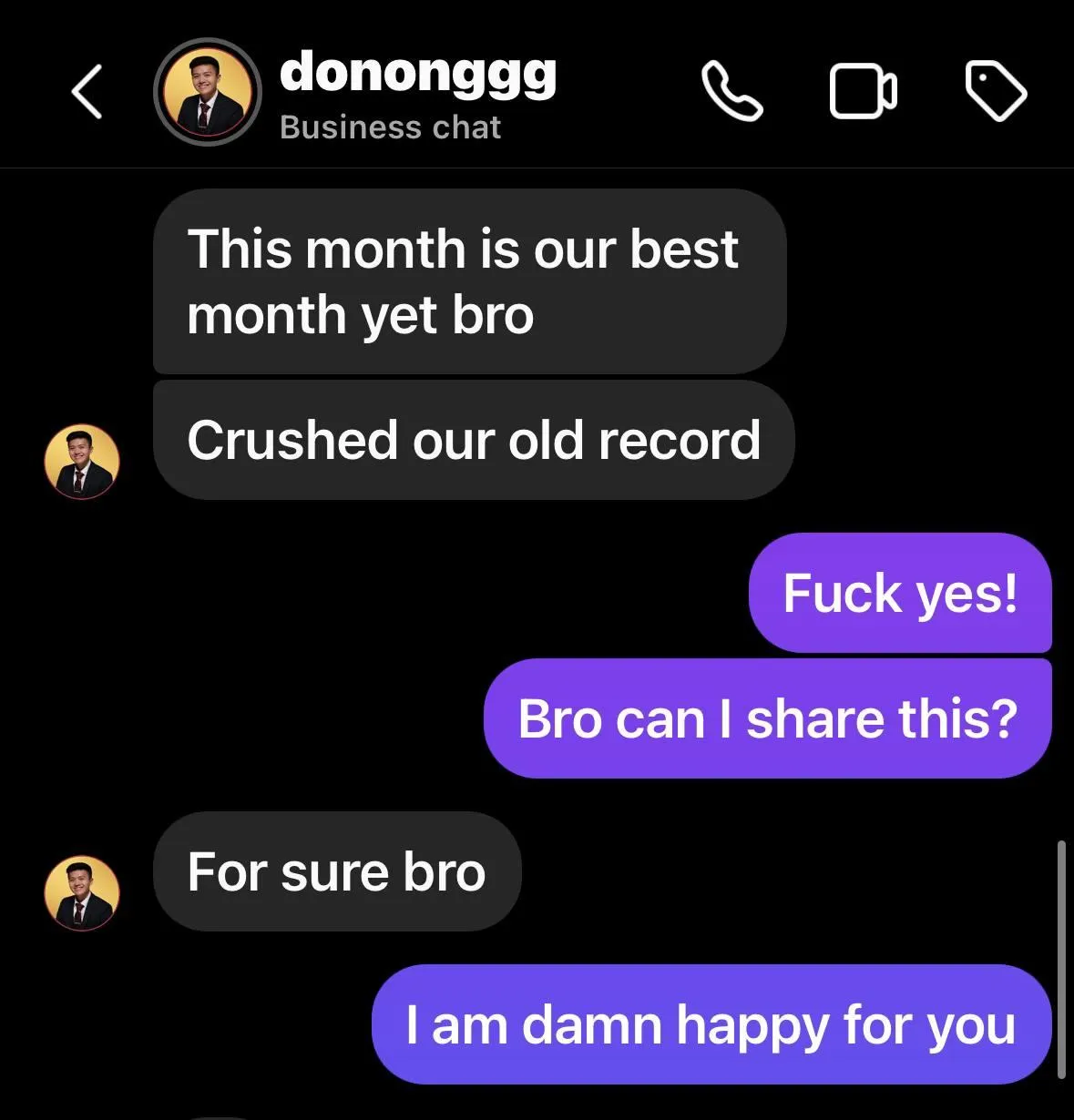Open the label tag options
This screenshot has width=1074, height=1120.
coord(995,91)
